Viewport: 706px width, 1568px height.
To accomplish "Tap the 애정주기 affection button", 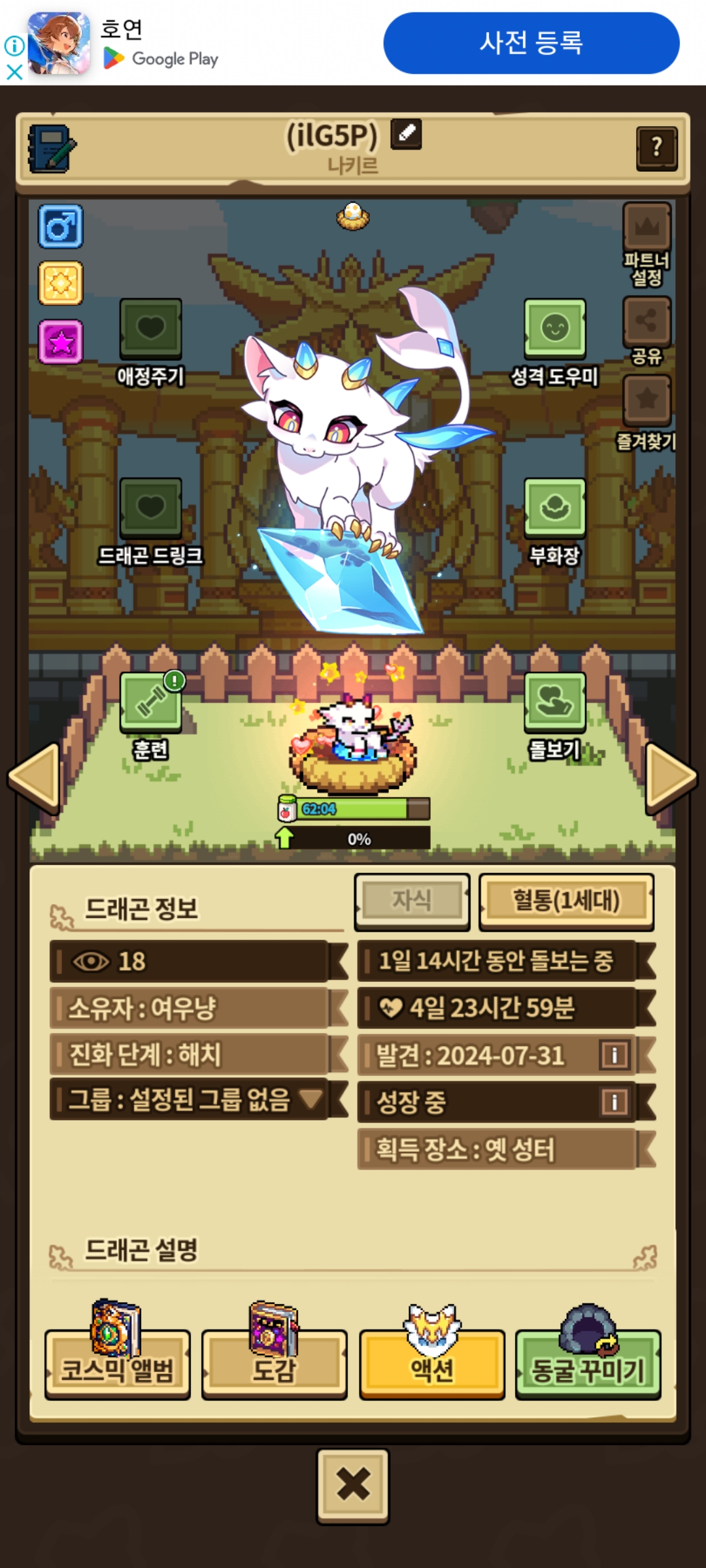I will pos(150,329).
